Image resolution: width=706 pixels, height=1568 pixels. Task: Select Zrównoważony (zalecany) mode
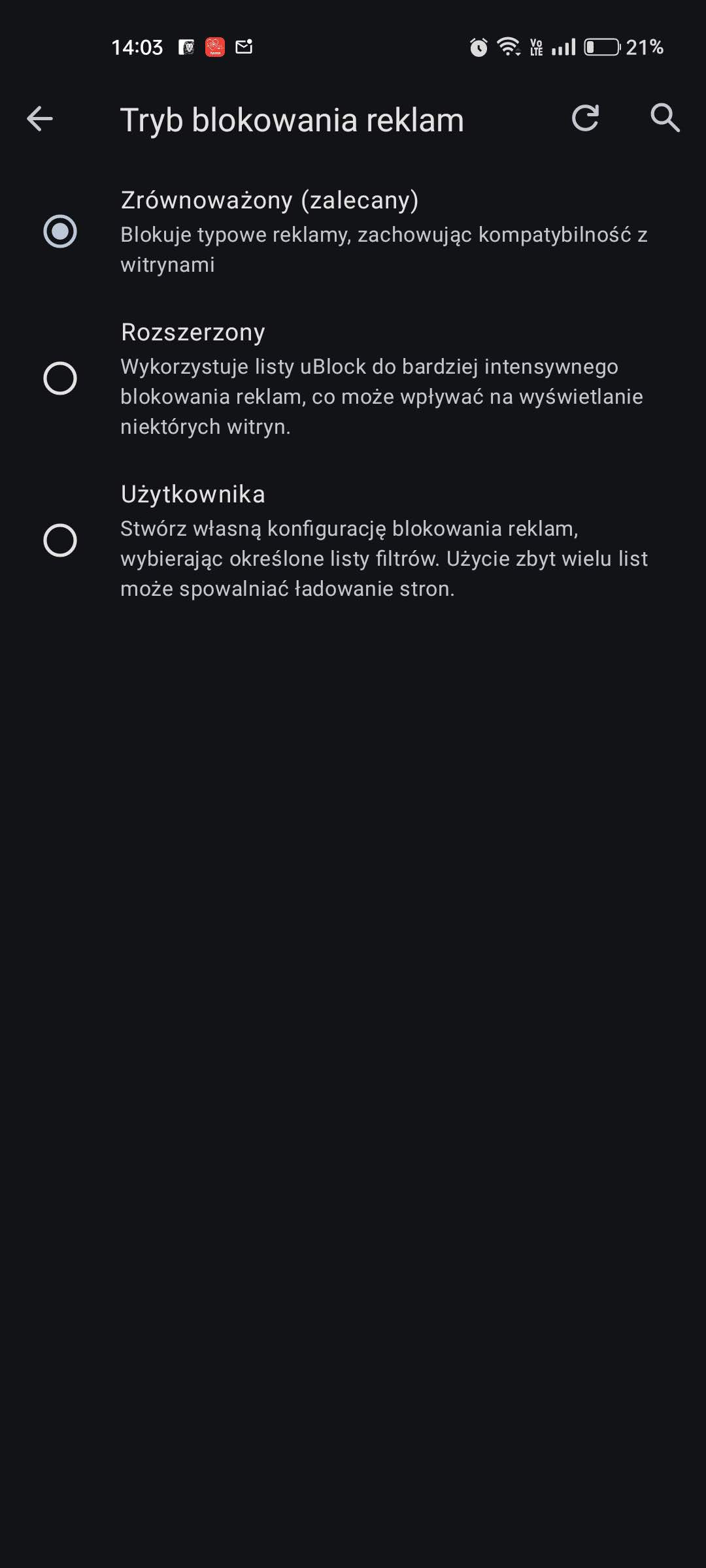click(x=353, y=231)
